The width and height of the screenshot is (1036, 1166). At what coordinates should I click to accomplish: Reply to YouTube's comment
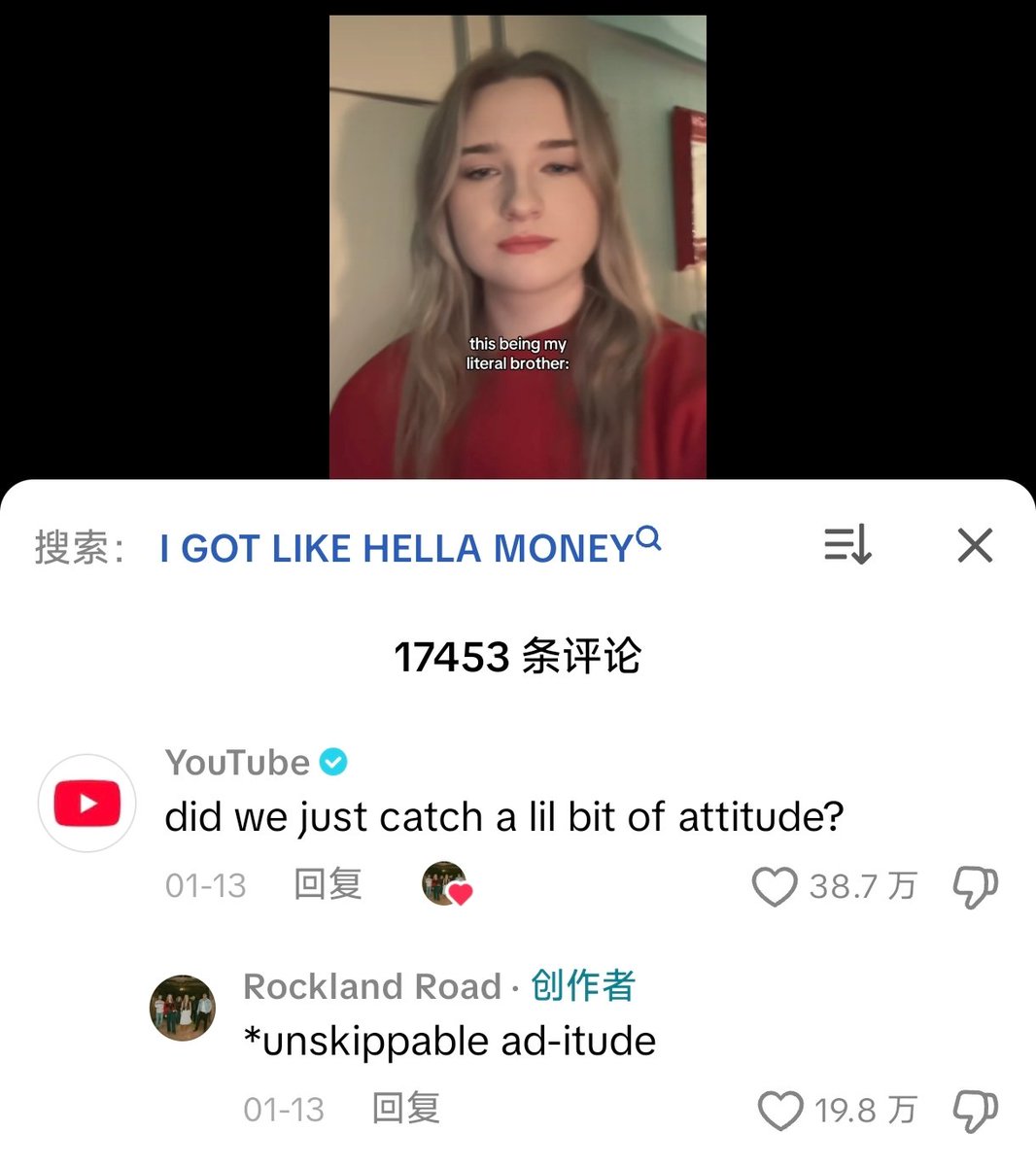pyautogui.click(x=328, y=885)
